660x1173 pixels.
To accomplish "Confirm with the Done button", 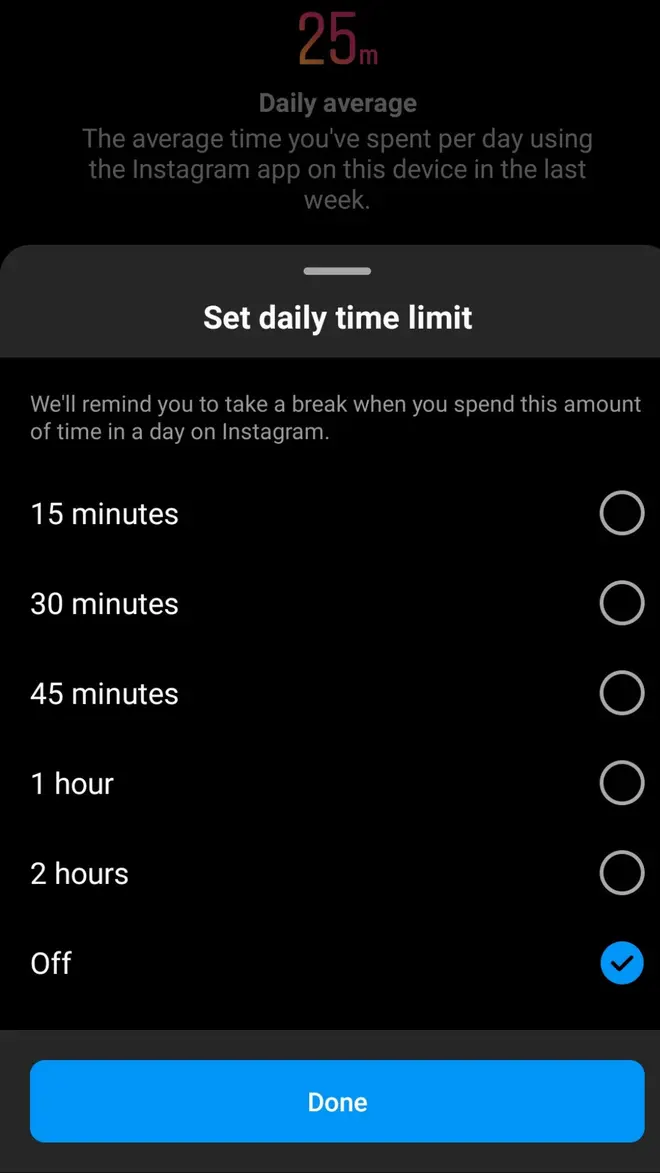I will click(x=337, y=1101).
